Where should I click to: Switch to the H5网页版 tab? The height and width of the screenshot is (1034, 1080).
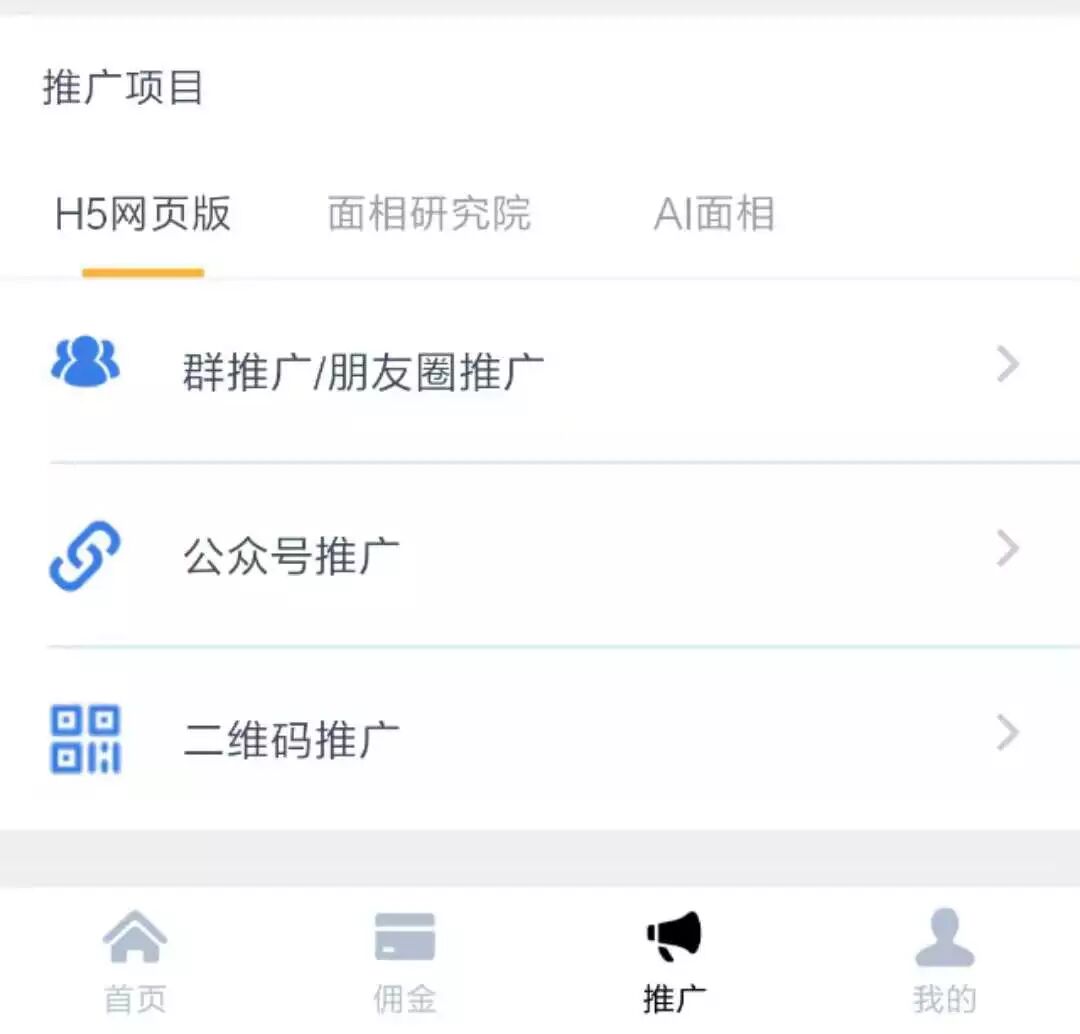[143, 214]
